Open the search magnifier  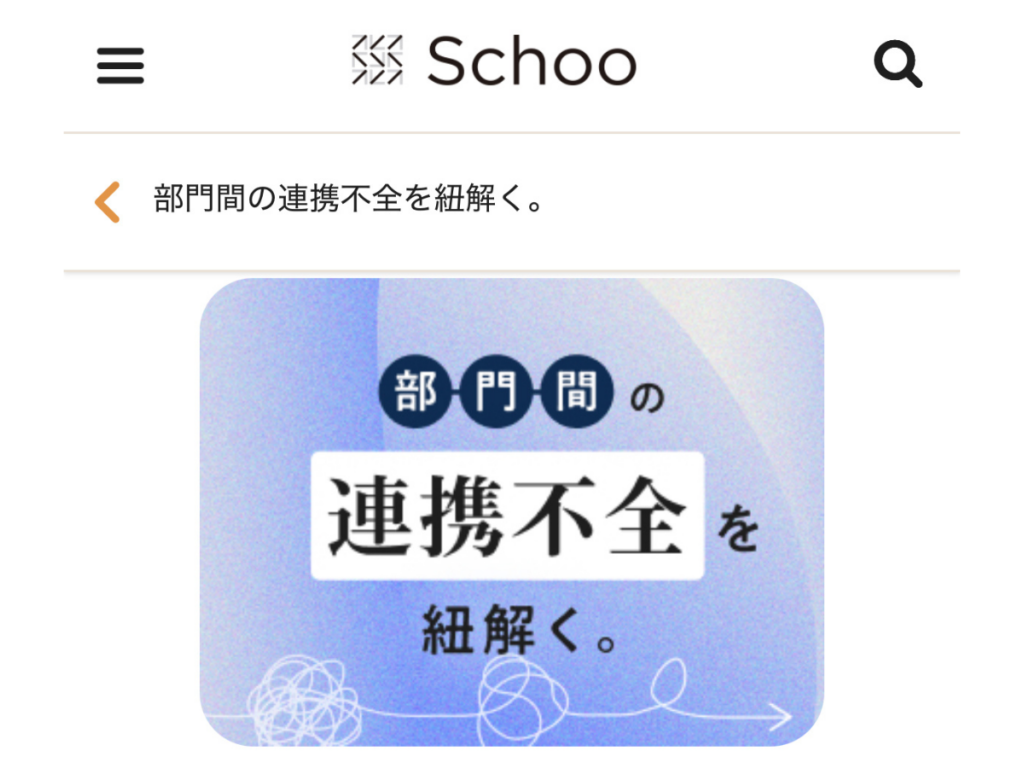tap(897, 66)
